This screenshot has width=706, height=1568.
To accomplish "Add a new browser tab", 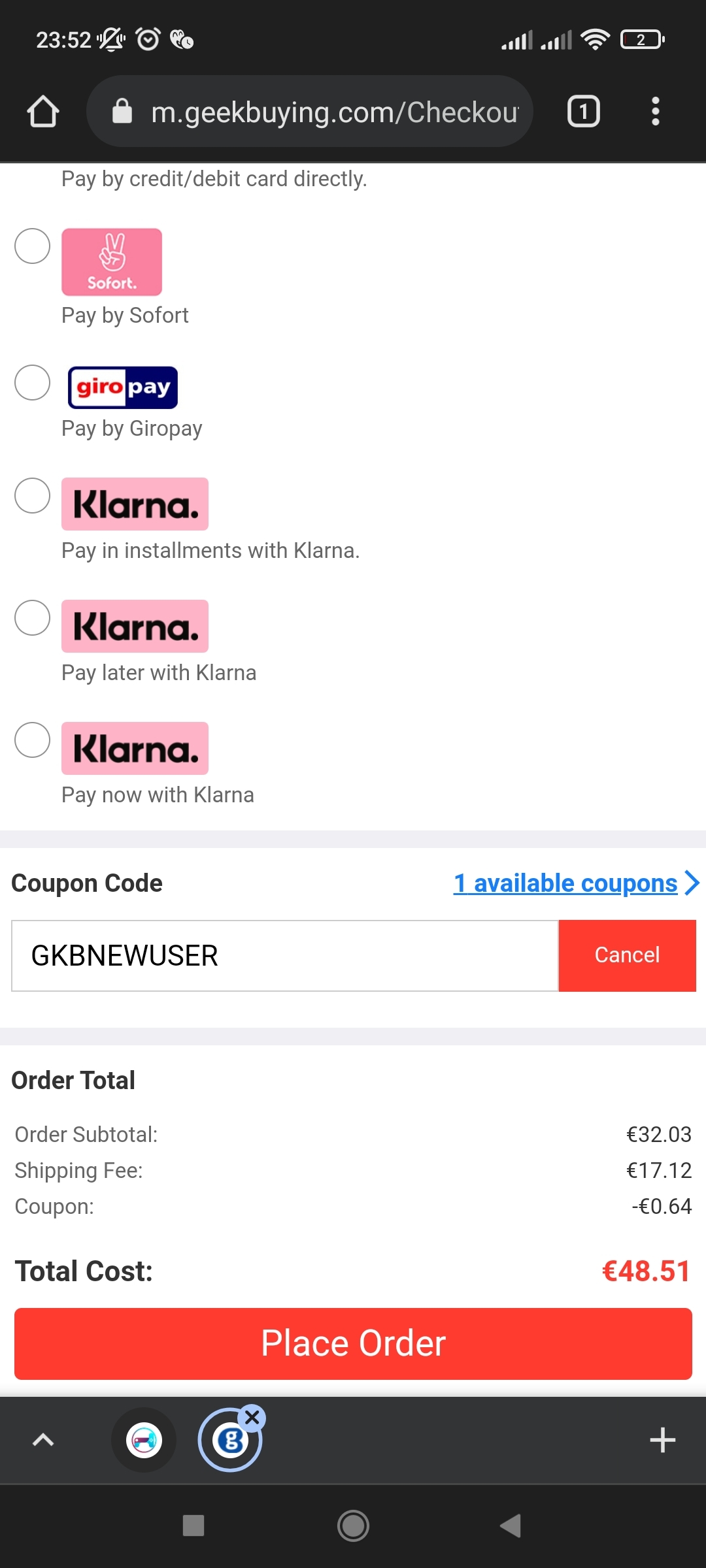I will point(662,1440).
